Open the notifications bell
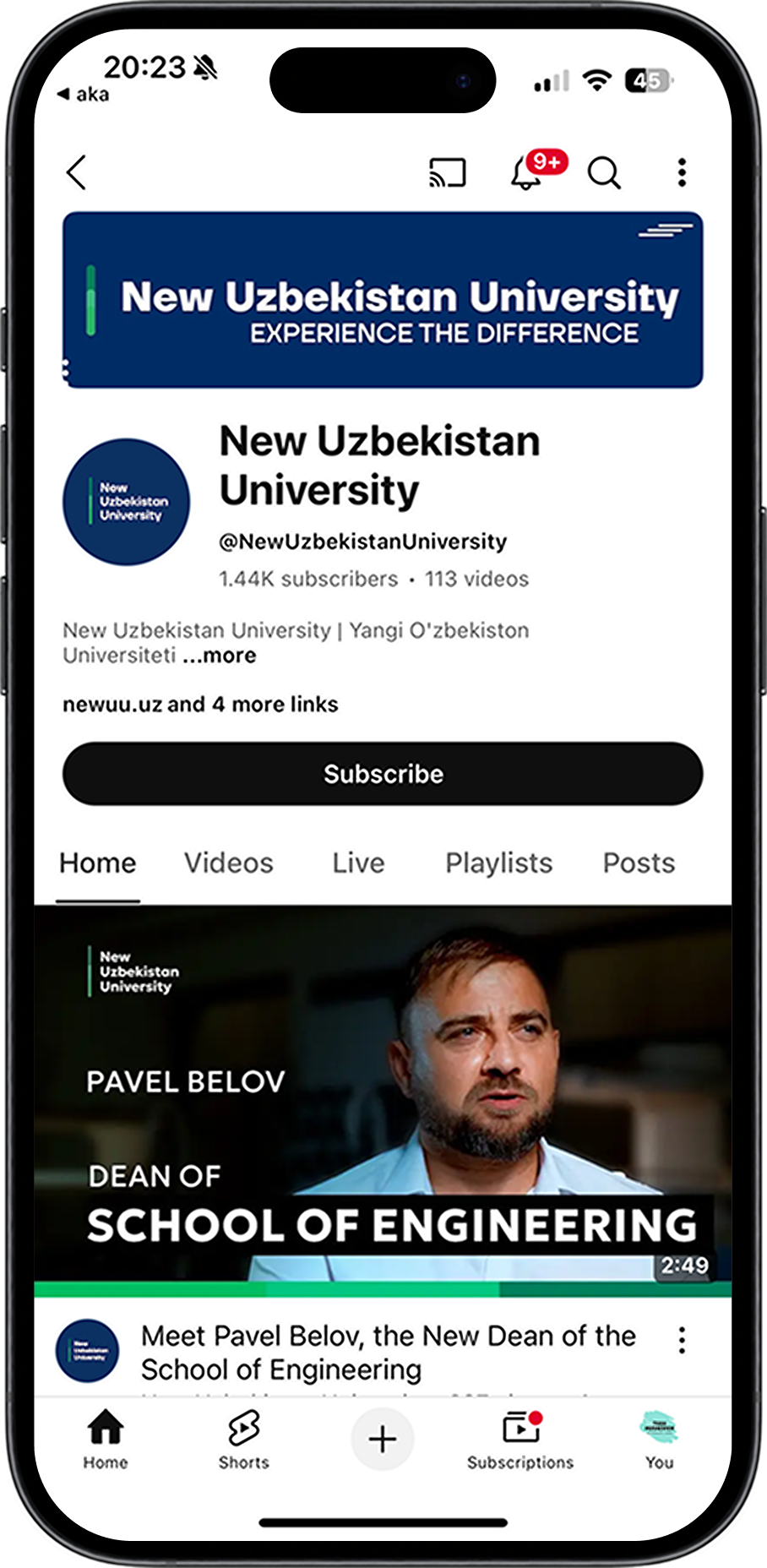 [527, 174]
